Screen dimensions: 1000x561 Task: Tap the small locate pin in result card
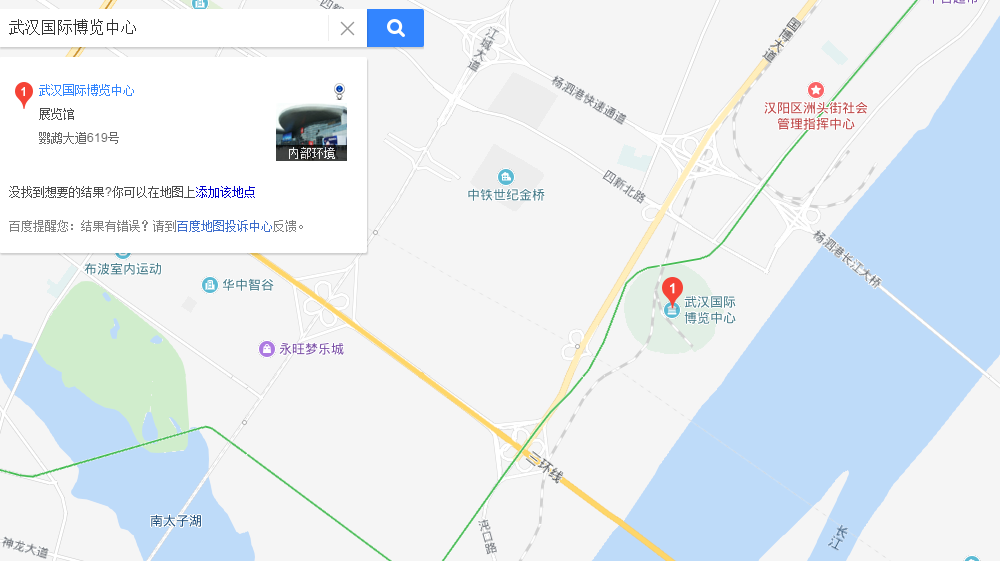[339, 91]
